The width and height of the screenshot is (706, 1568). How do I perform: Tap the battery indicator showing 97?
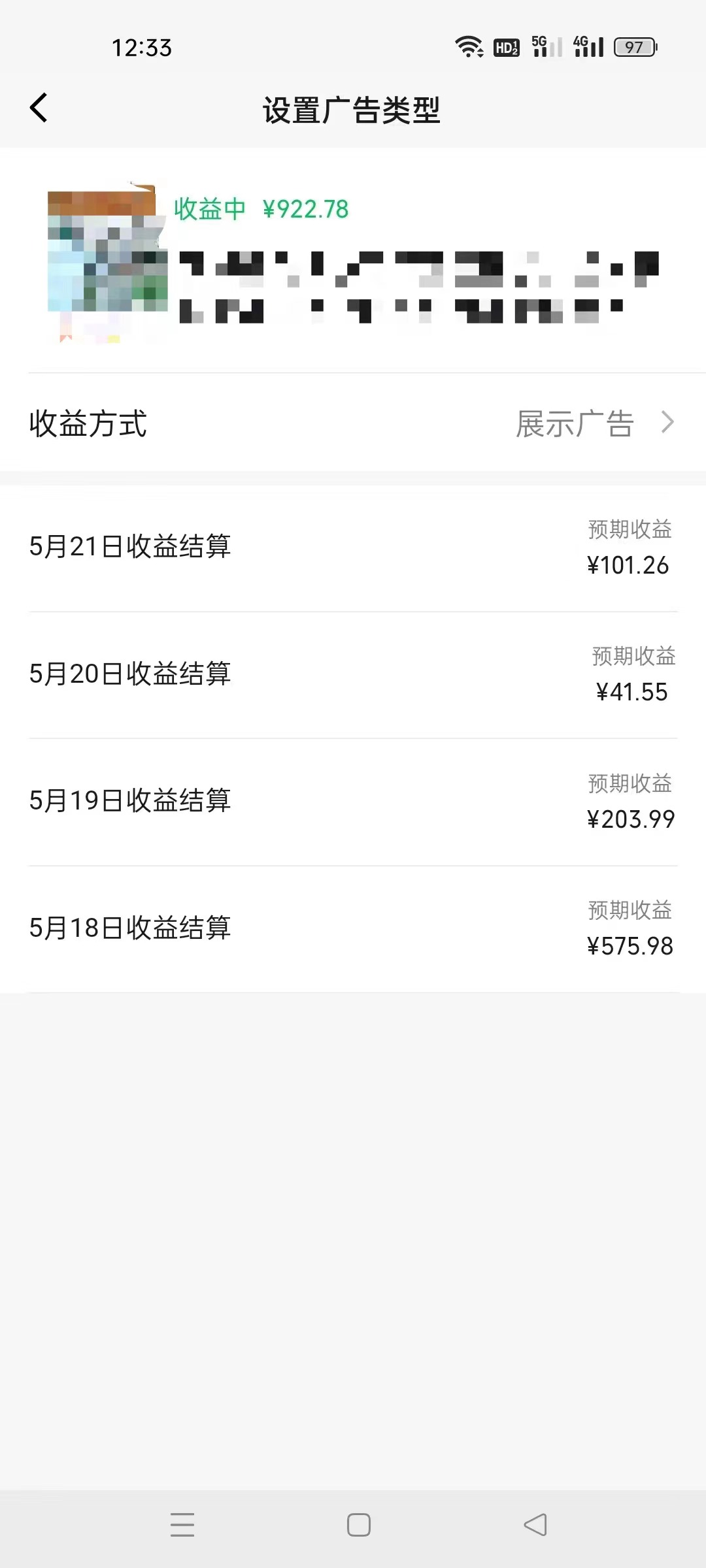tap(634, 48)
